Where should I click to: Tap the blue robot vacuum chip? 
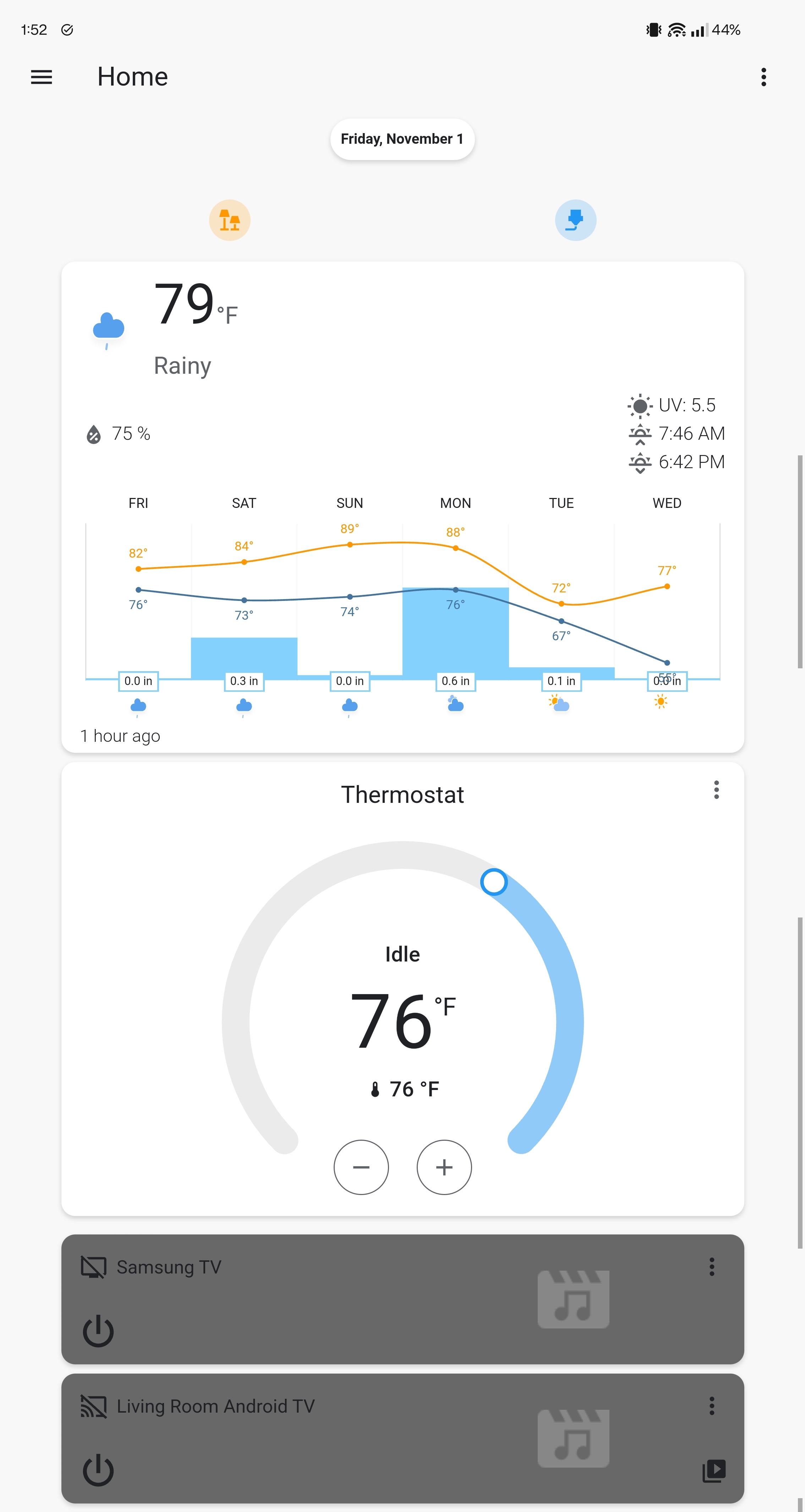tap(575, 220)
